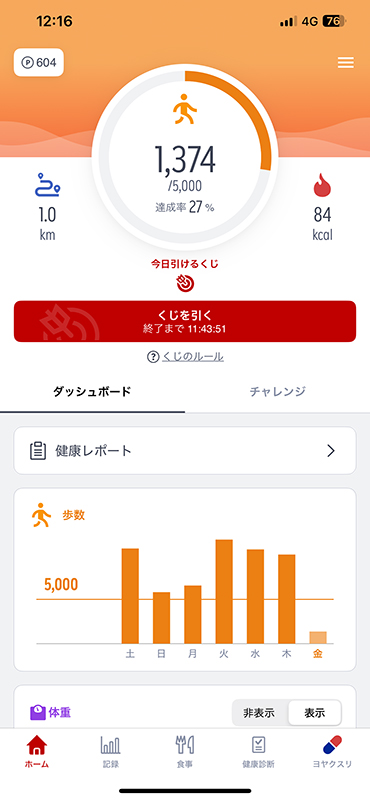Tap the くじを引く lottery button

185,321
